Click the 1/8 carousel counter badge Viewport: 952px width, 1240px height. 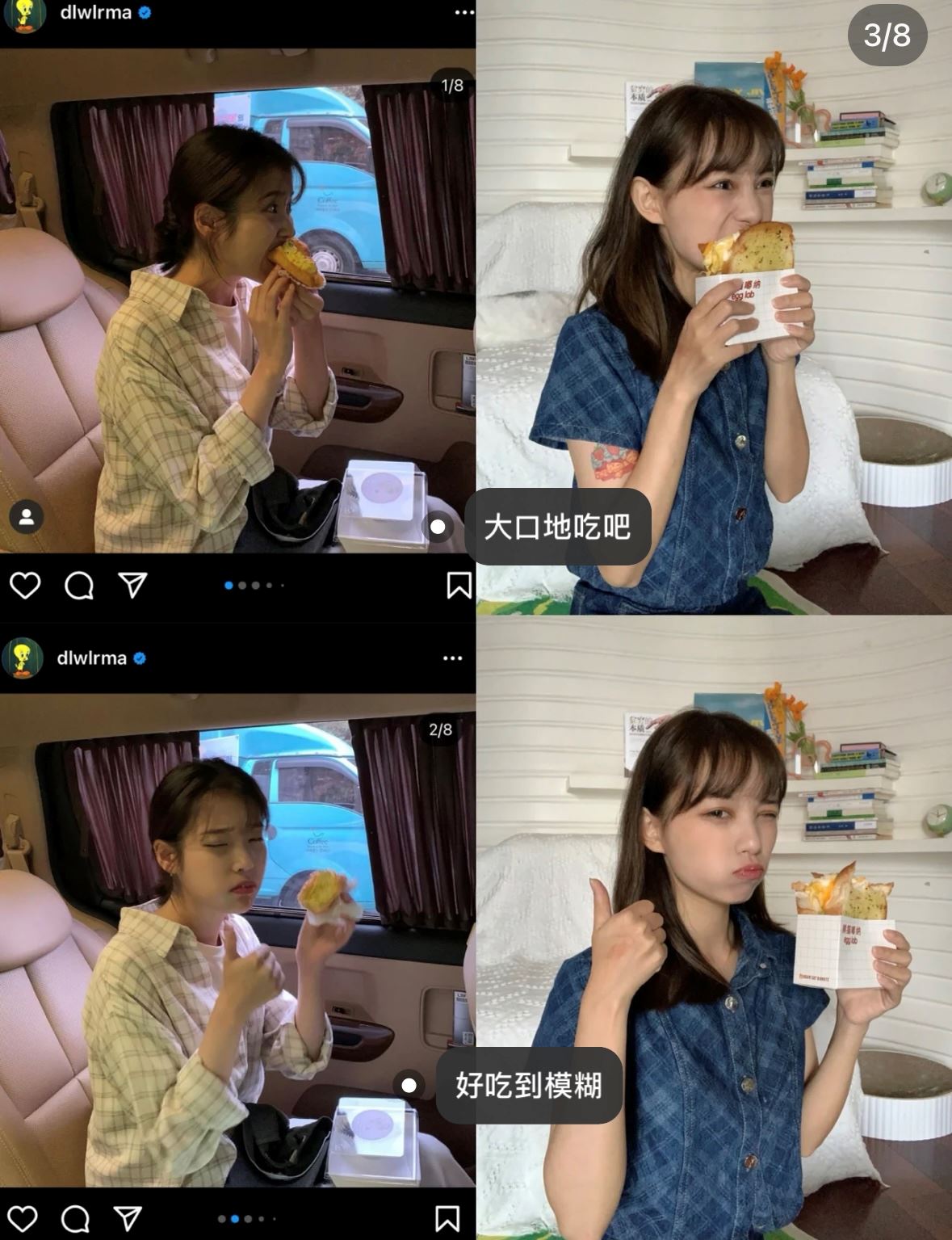pyautogui.click(x=452, y=85)
